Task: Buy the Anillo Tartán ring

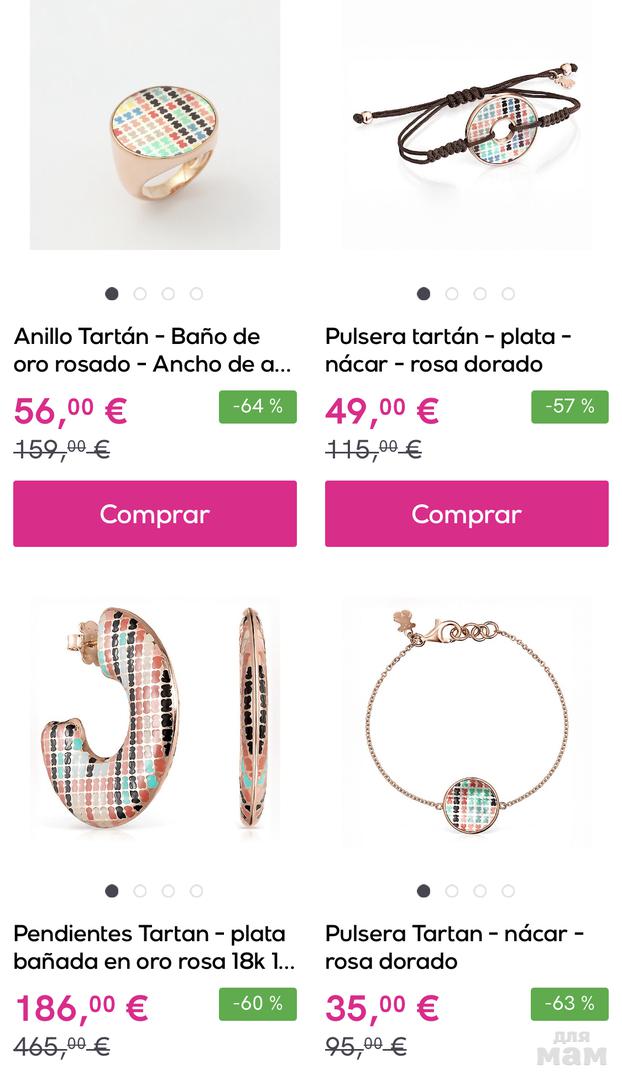Action: (x=155, y=514)
